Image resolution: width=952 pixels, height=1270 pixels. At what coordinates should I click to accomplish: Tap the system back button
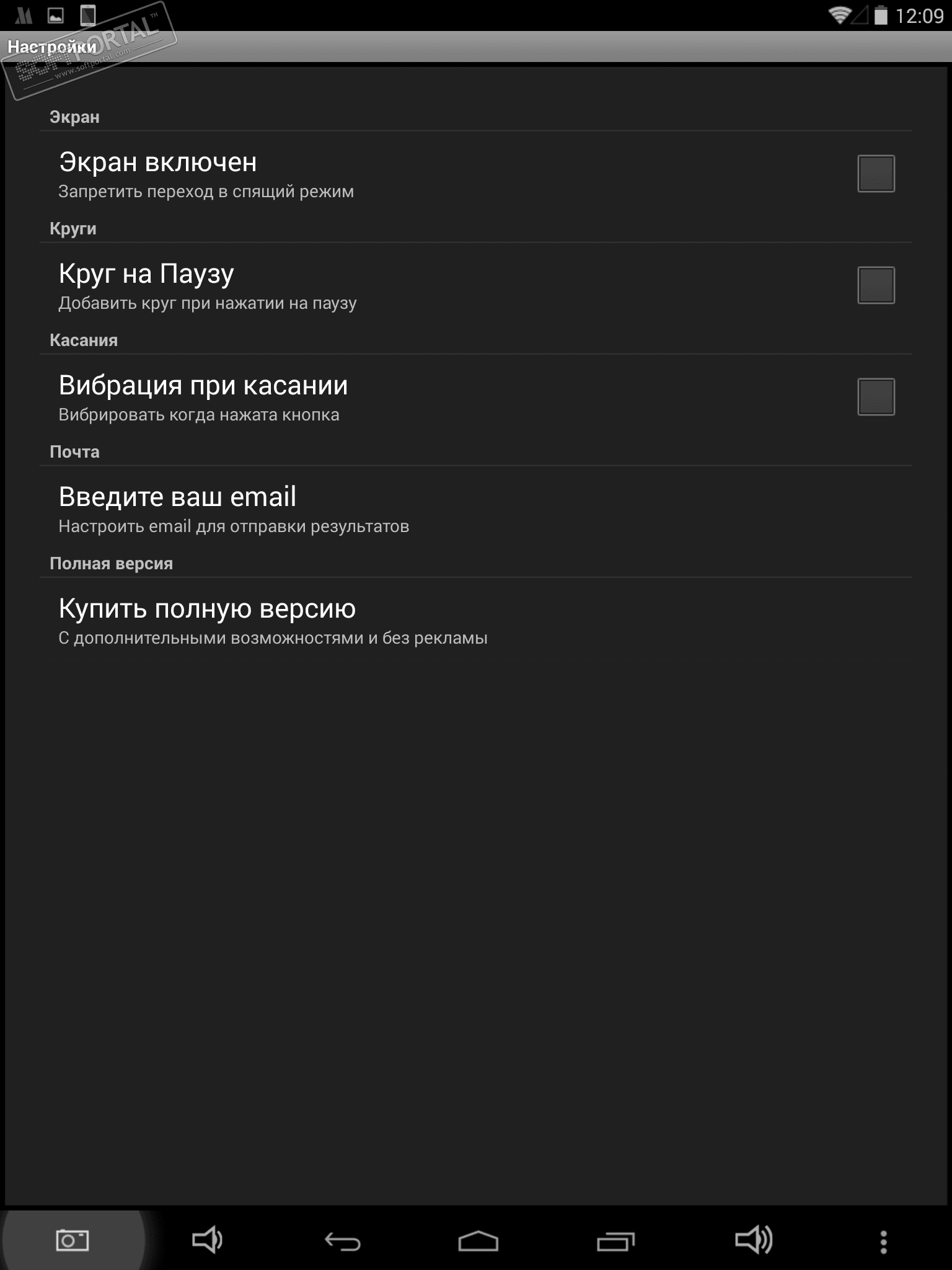342,1241
